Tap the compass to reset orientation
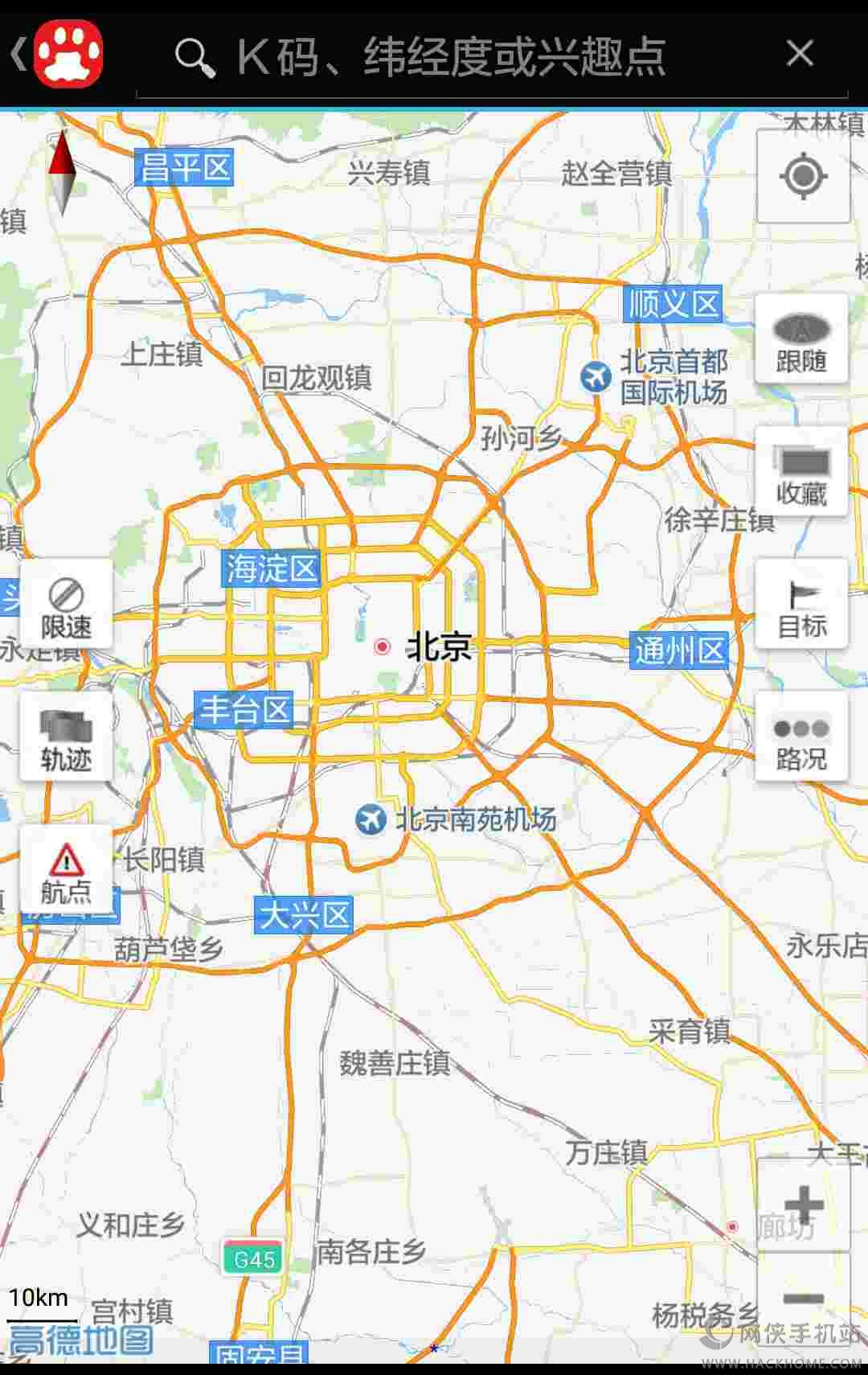868x1375 pixels. click(x=63, y=173)
